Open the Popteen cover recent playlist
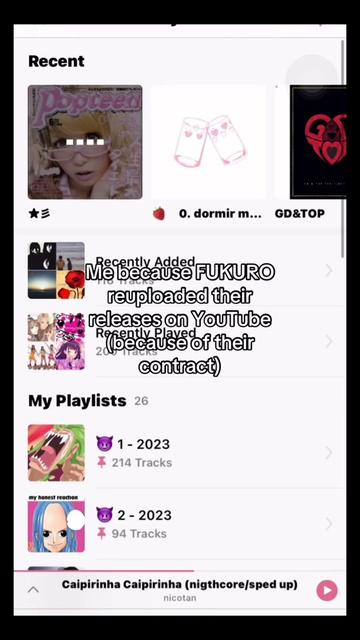Screen dimensions: 360x640 pyautogui.click(x=85, y=142)
